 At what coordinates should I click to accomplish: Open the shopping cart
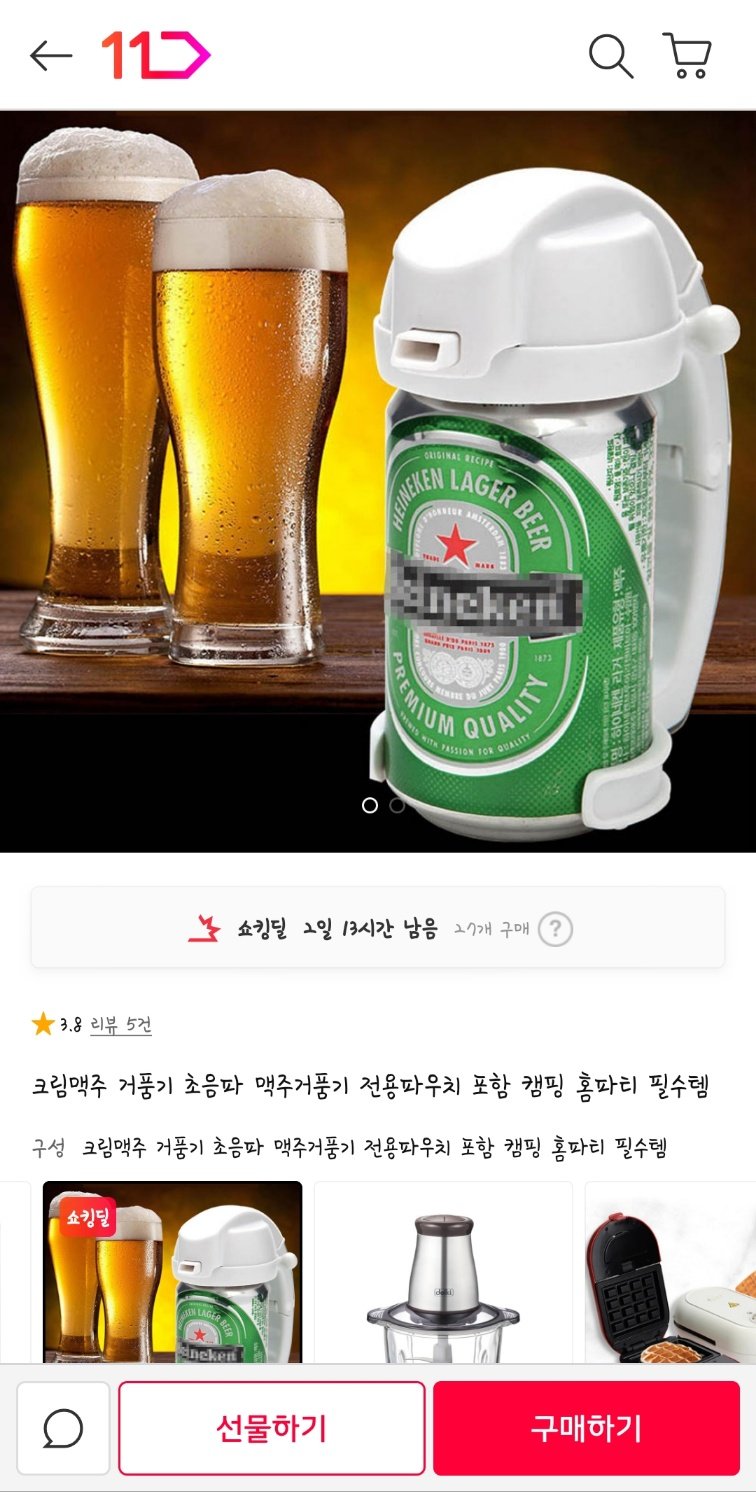coord(687,56)
